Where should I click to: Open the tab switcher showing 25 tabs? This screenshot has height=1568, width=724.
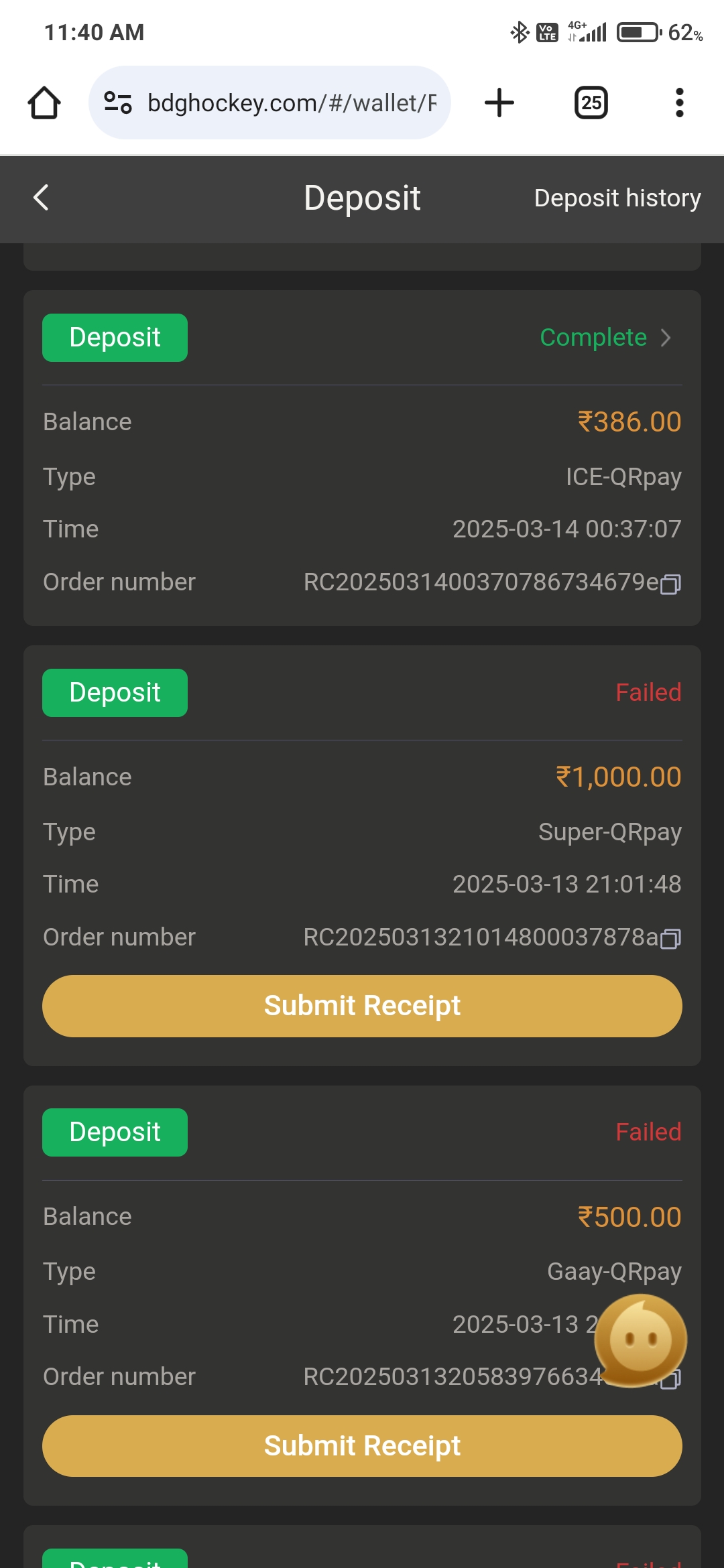click(591, 103)
